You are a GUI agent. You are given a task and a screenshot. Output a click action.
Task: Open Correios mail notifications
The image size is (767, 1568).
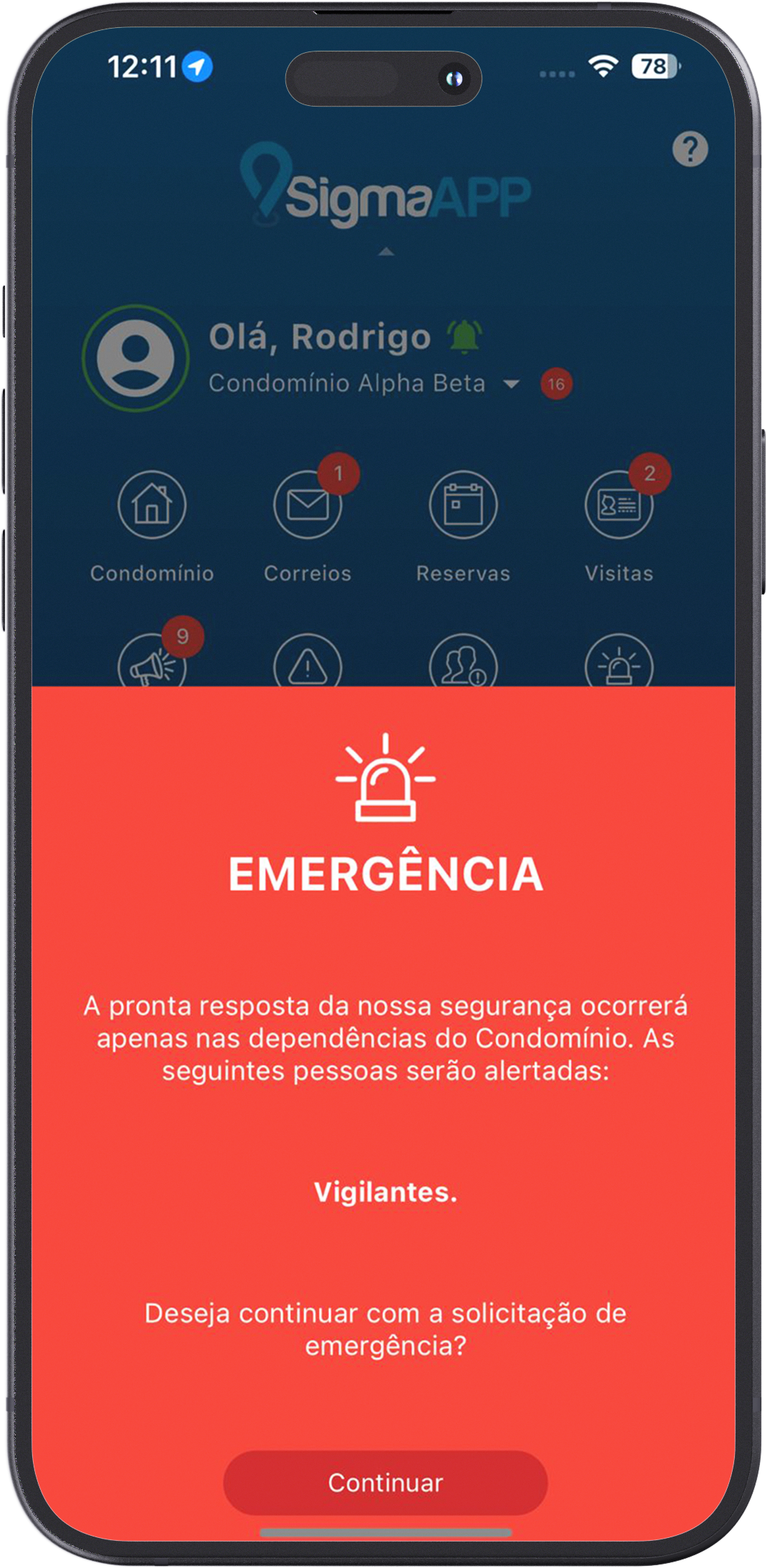308,505
